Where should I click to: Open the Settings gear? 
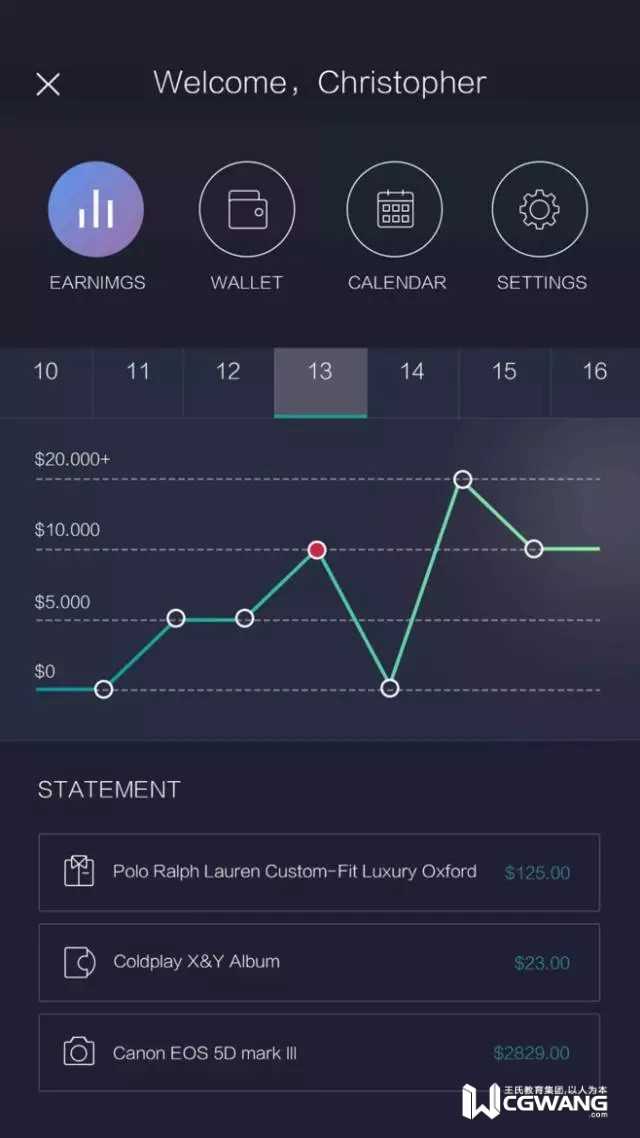tap(540, 209)
